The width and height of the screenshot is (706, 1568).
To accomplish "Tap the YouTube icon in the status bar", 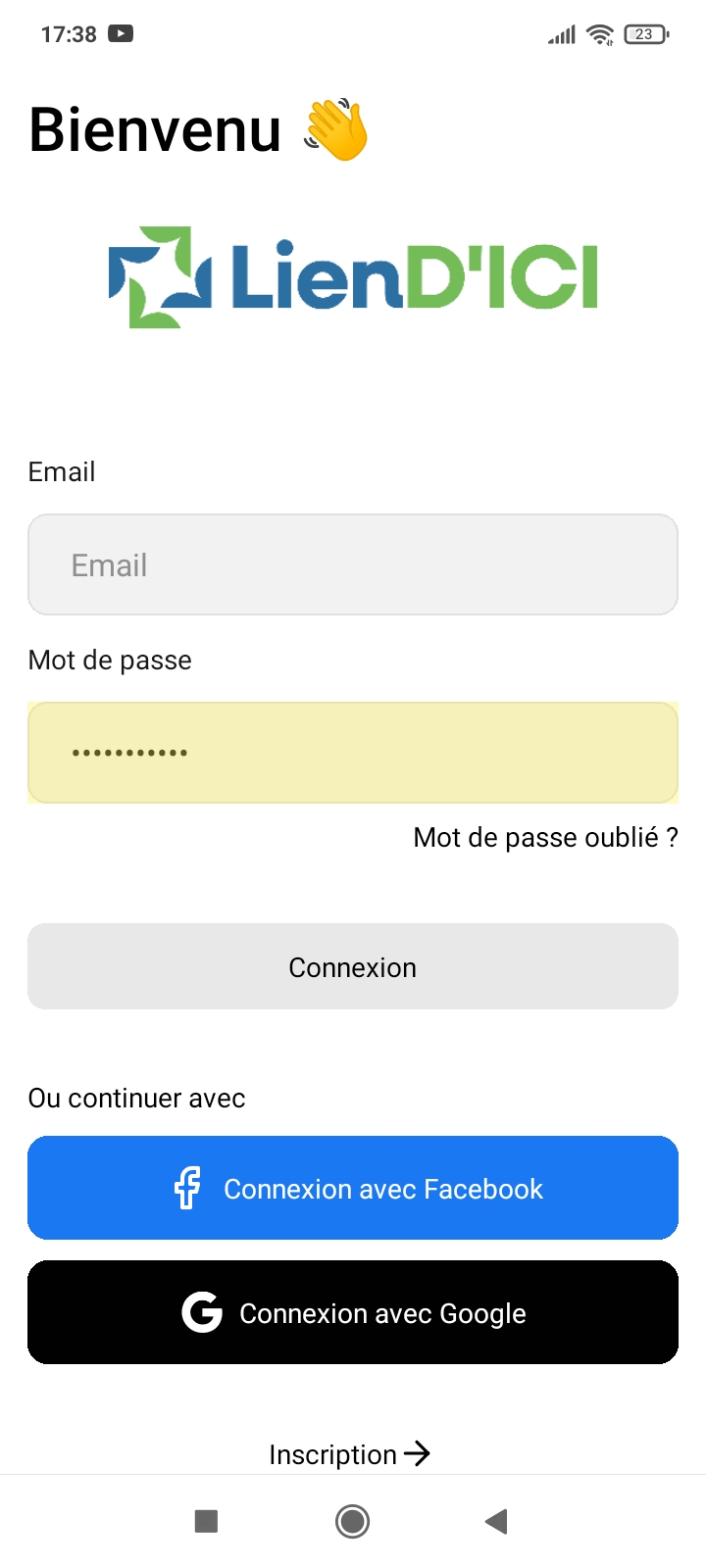I will tap(123, 33).
